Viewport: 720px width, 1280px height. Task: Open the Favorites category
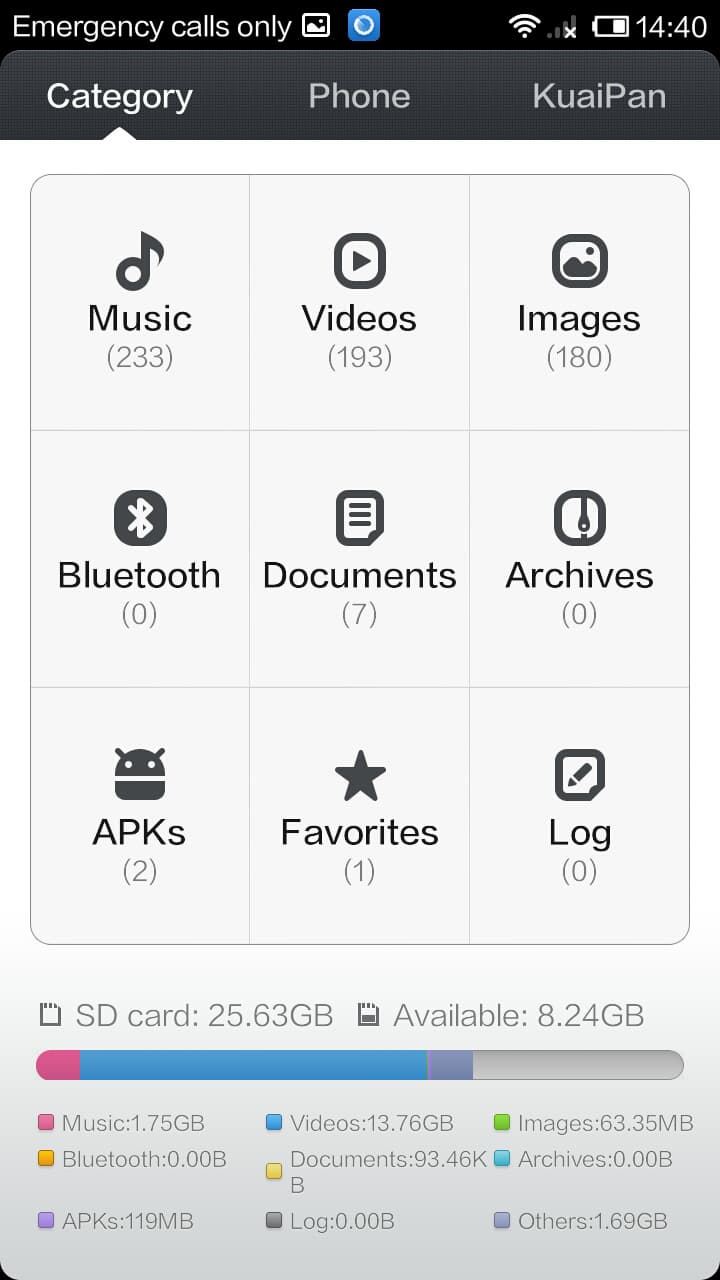(359, 815)
